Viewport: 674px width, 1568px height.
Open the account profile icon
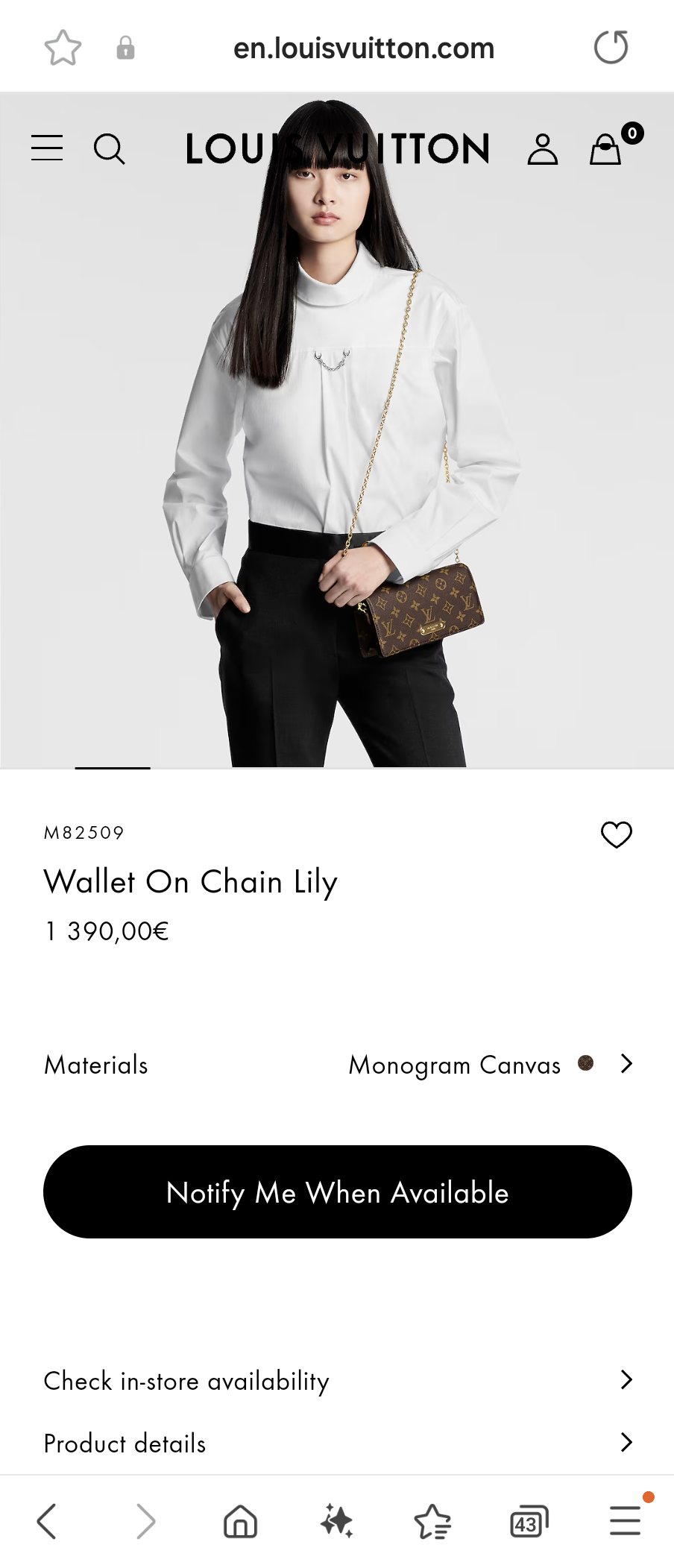pyautogui.click(x=542, y=148)
